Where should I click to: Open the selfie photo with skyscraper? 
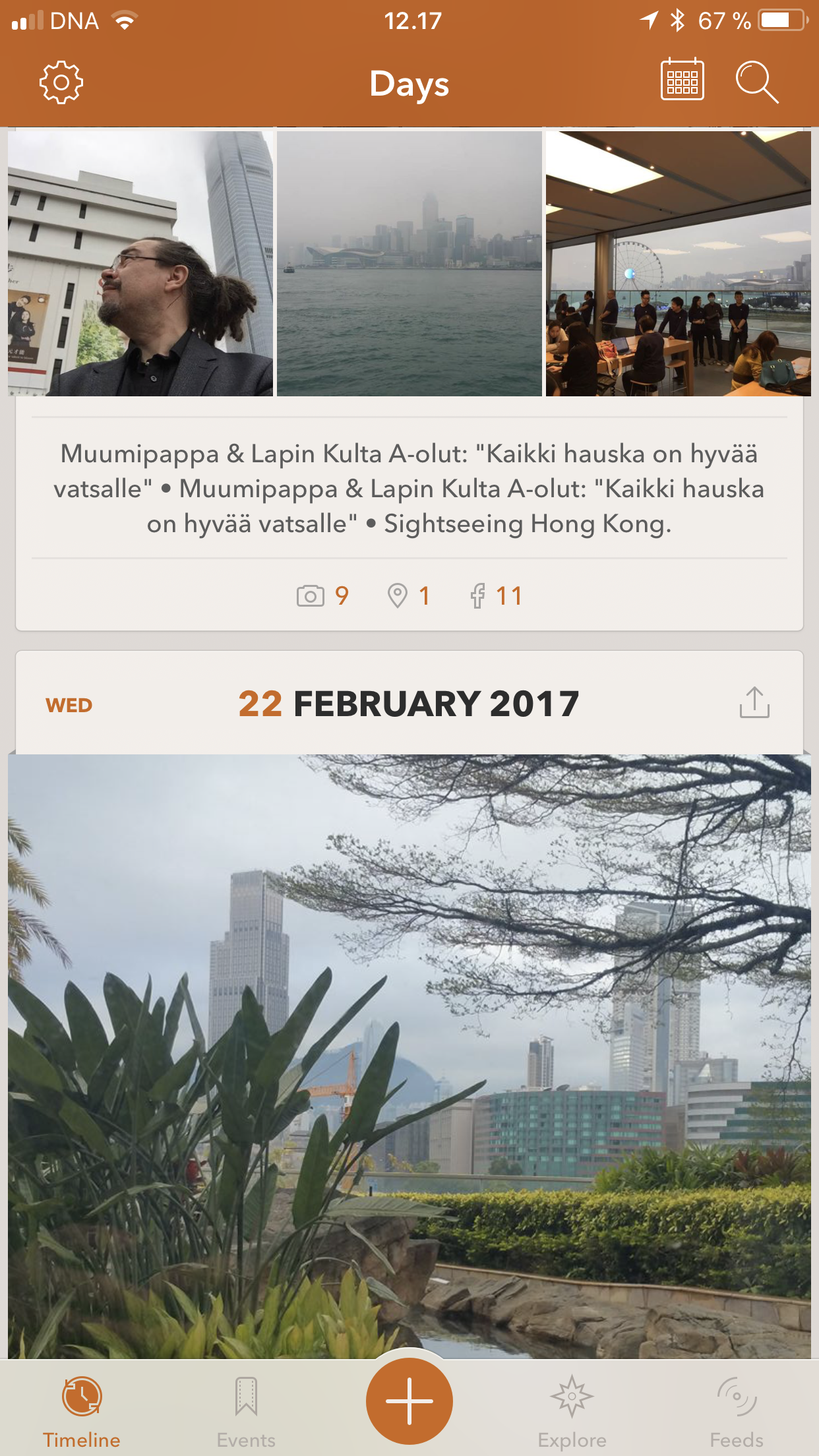point(140,264)
